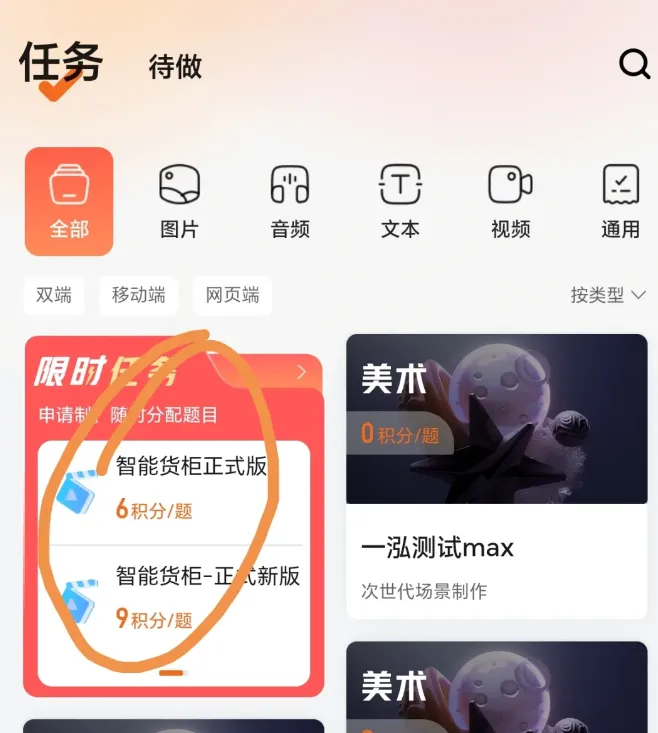This screenshot has height=733, width=658.
Task: Open the 限时任务 arrow
Action: (301, 373)
